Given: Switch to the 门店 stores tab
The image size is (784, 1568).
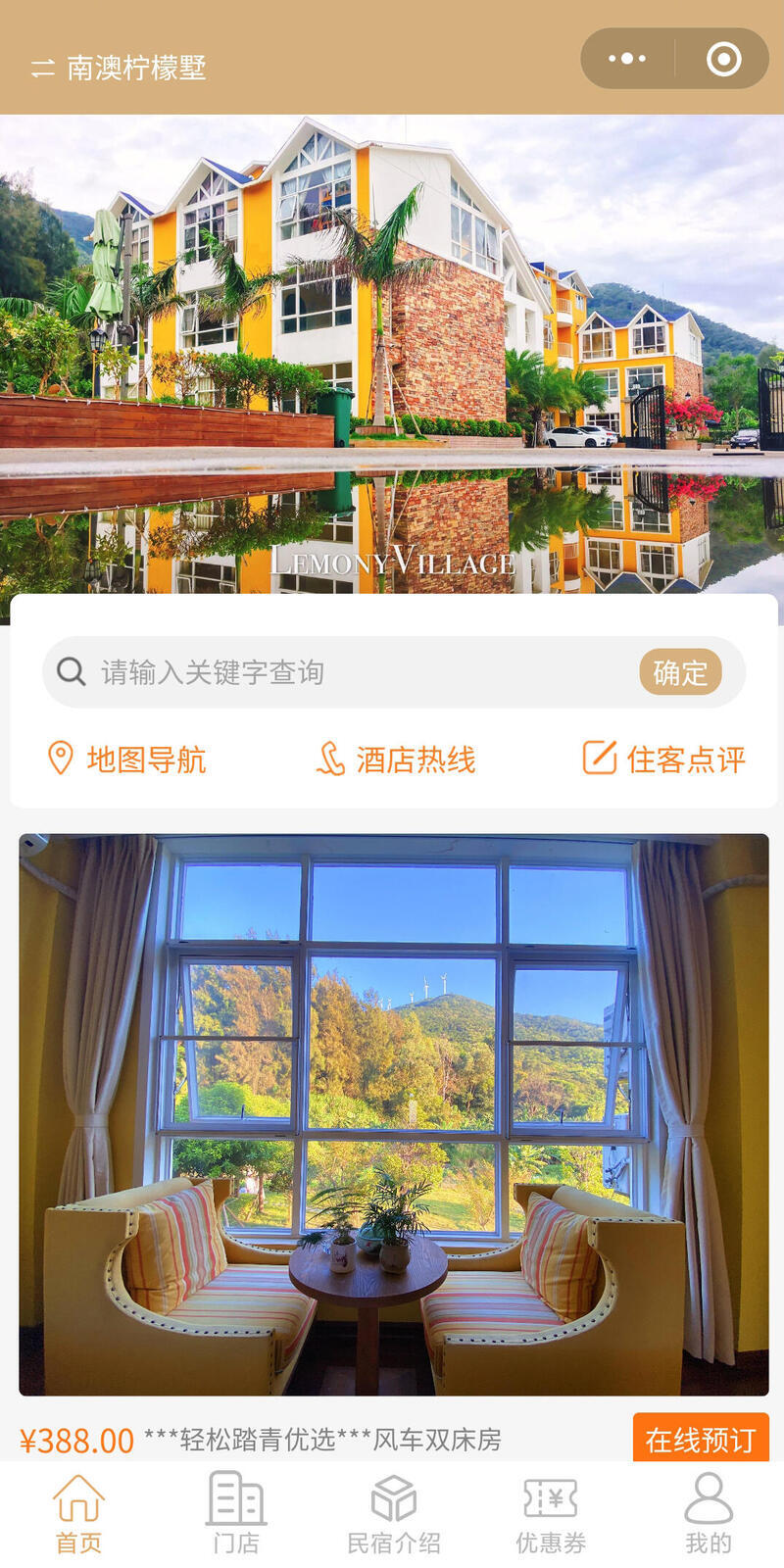Looking at the screenshot, I should 236,1514.
